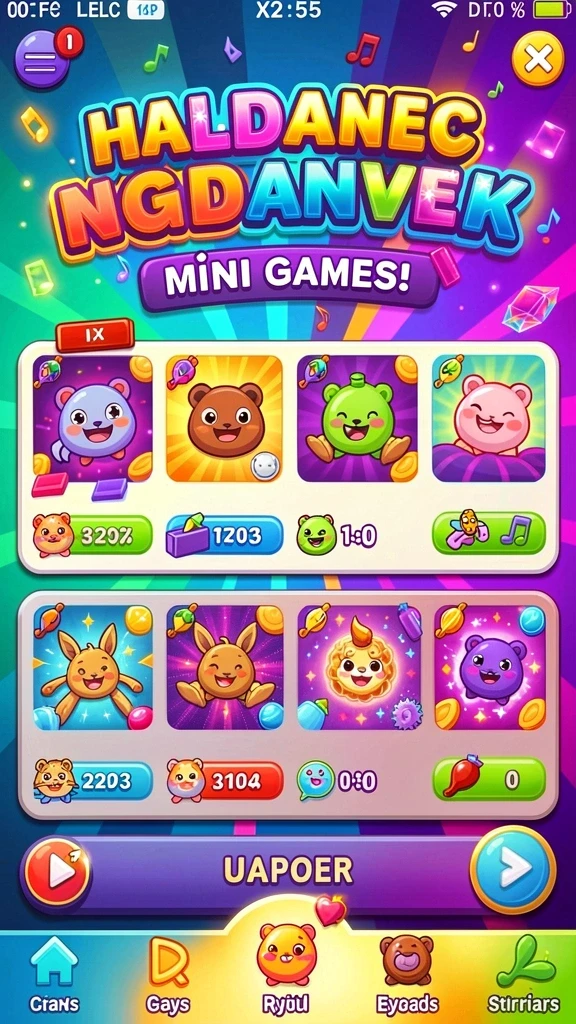Tap the green music note button

[488, 534]
